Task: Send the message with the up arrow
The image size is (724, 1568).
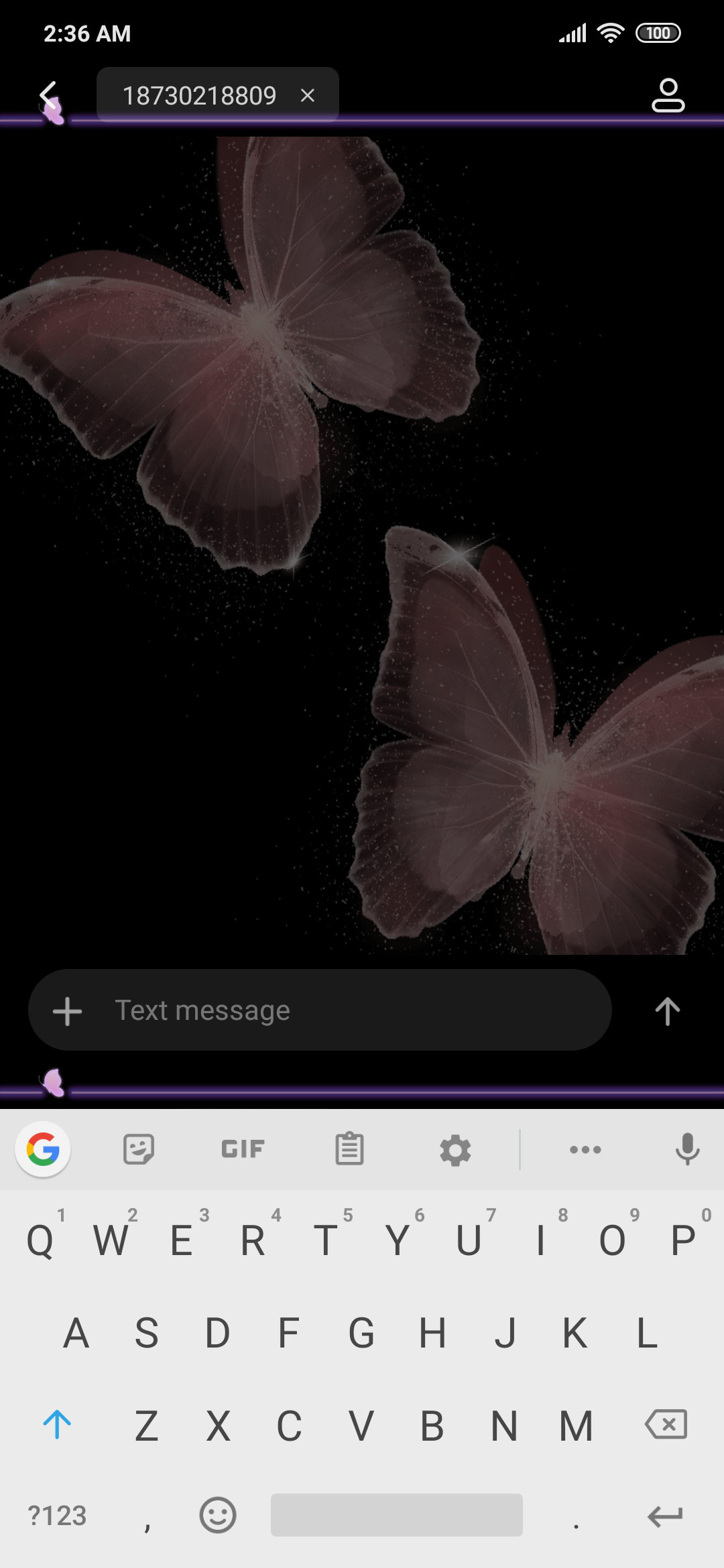Action: (667, 1011)
